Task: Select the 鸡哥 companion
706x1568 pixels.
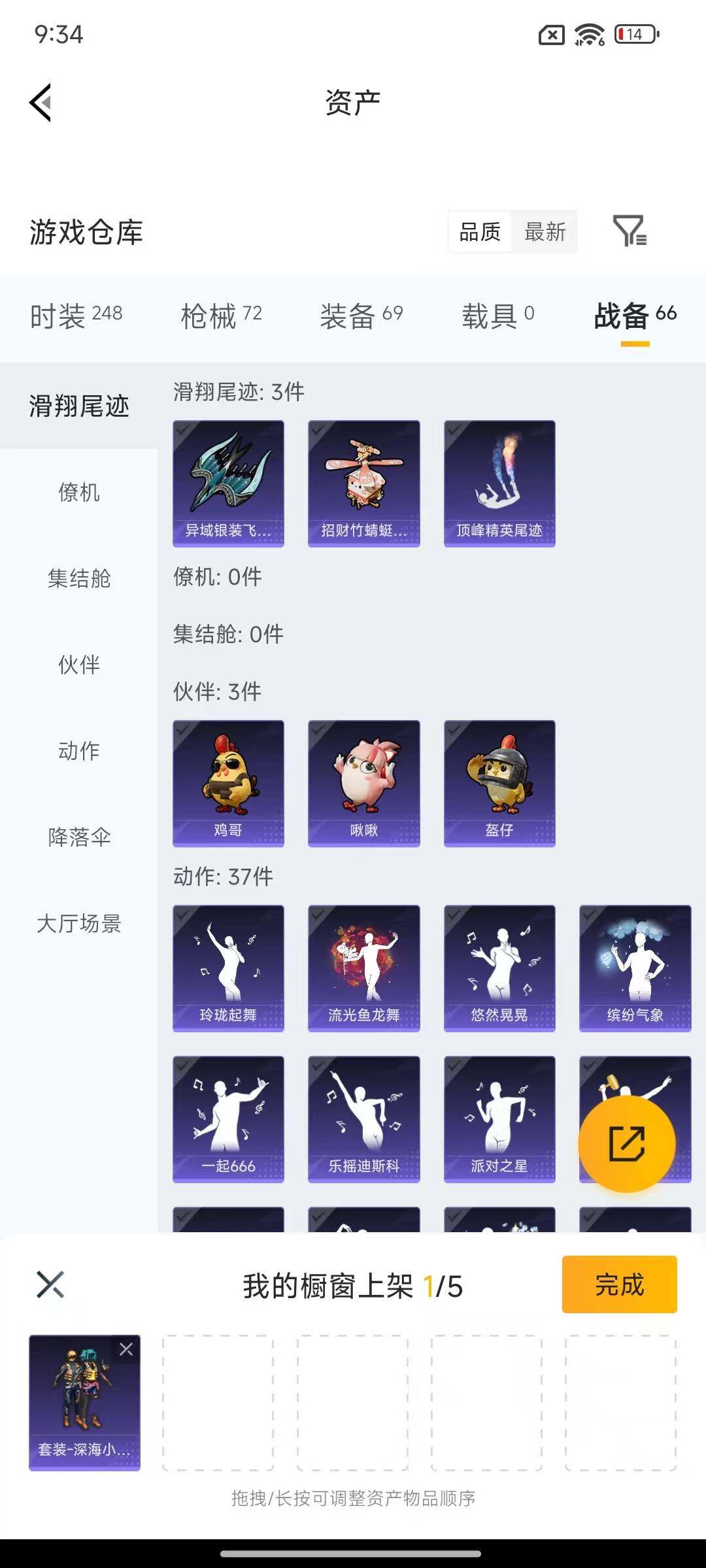Action: (x=228, y=783)
